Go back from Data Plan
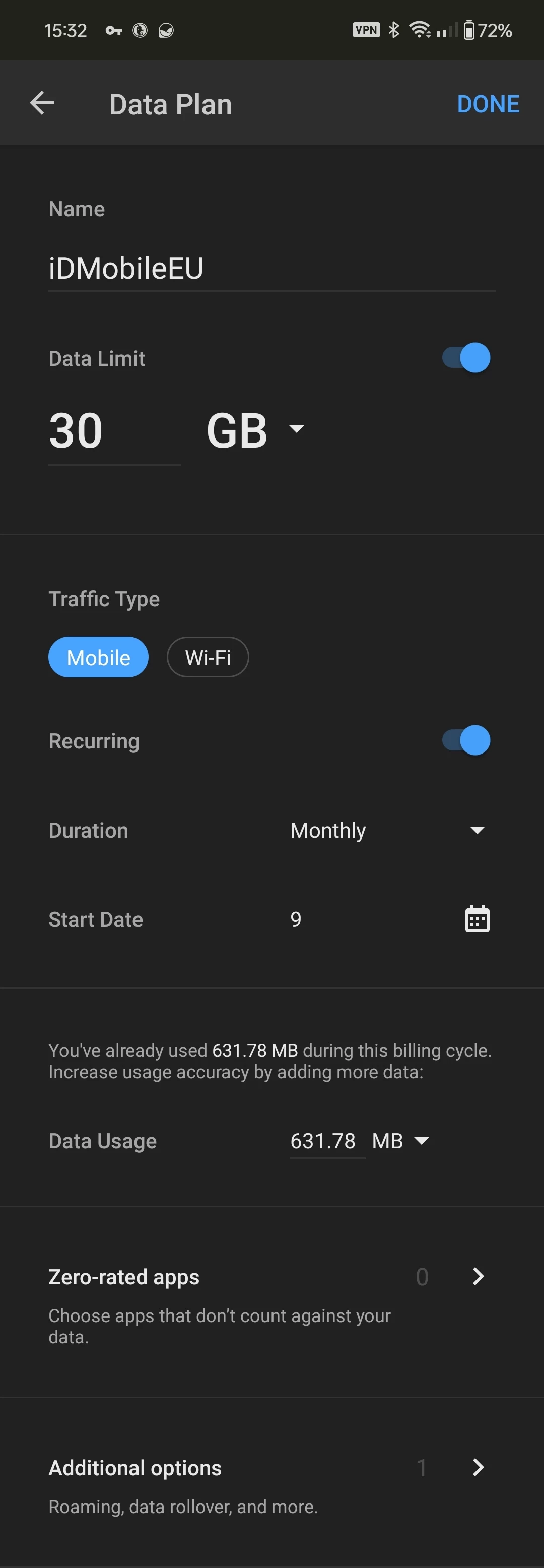 (42, 103)
